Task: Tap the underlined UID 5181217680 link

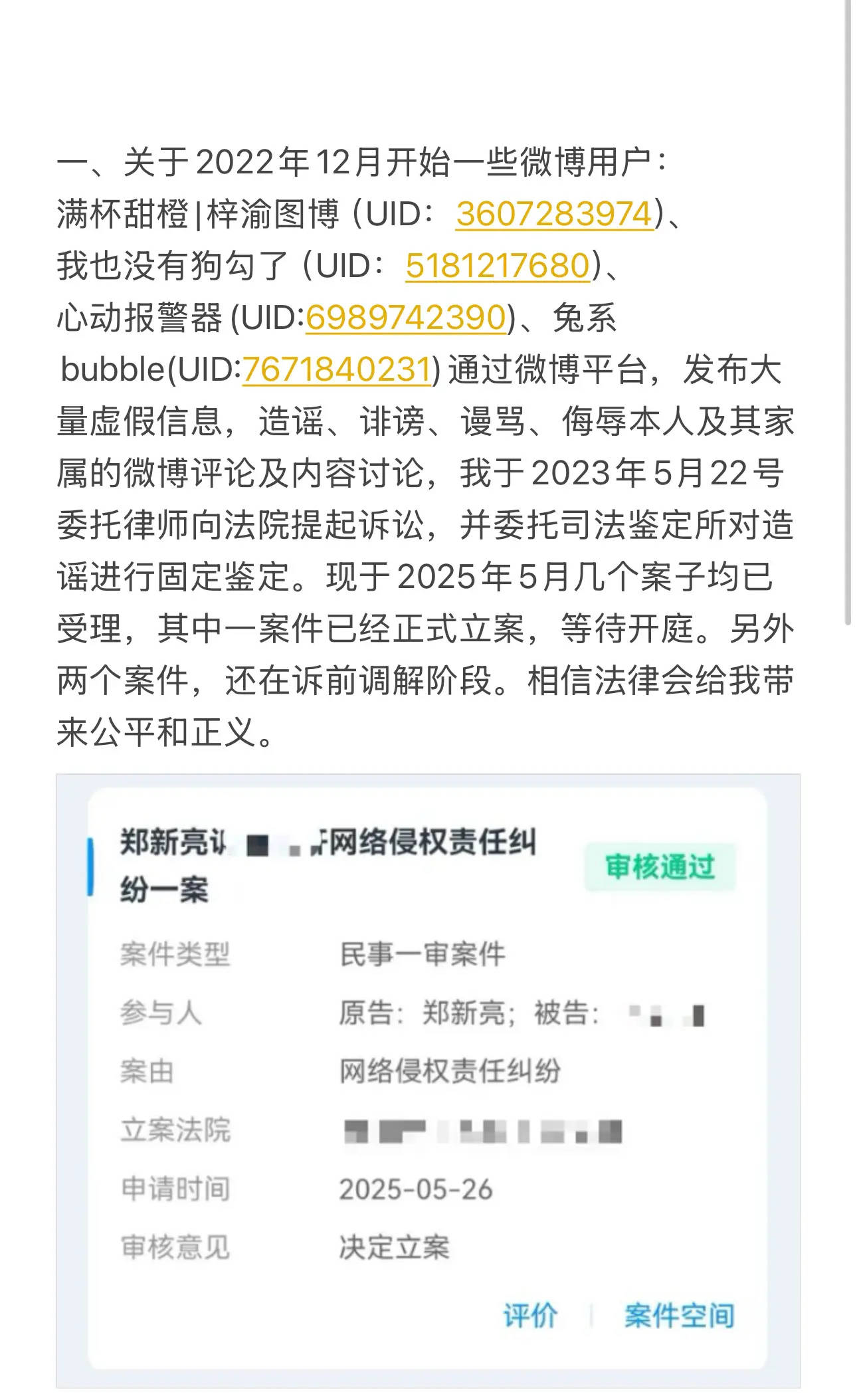Action: [x=498, y=266]
